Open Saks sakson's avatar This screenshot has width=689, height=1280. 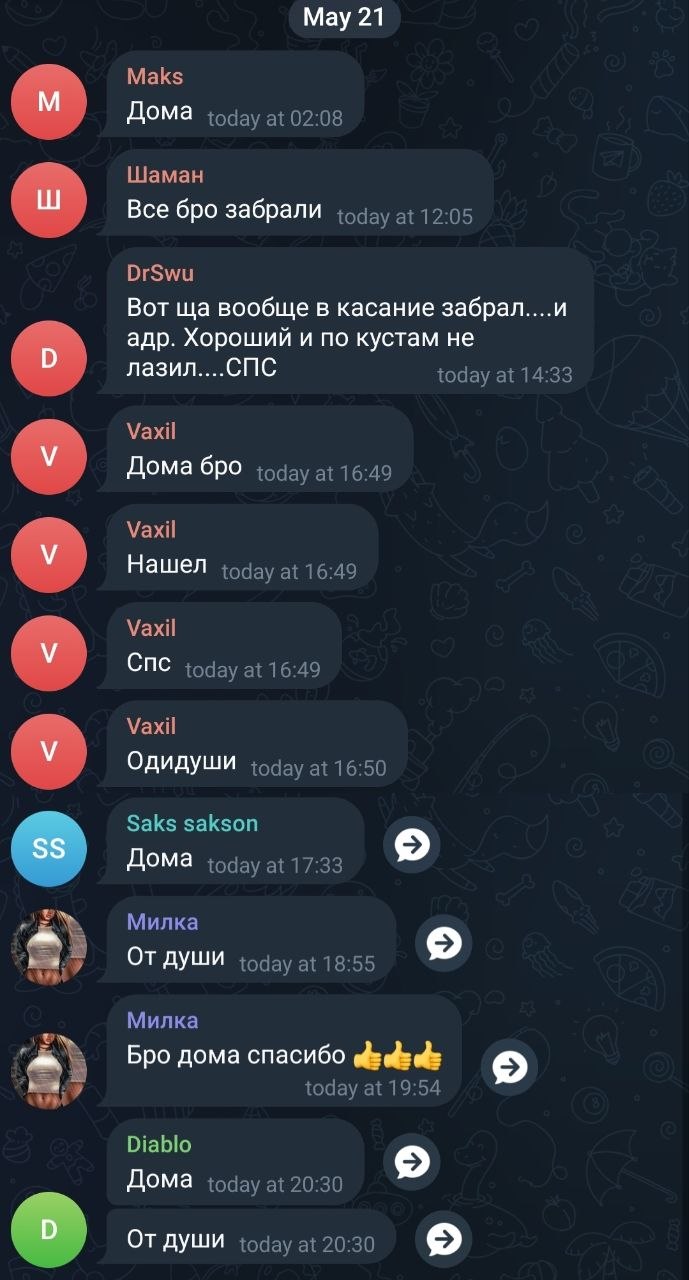pos(49,849)
